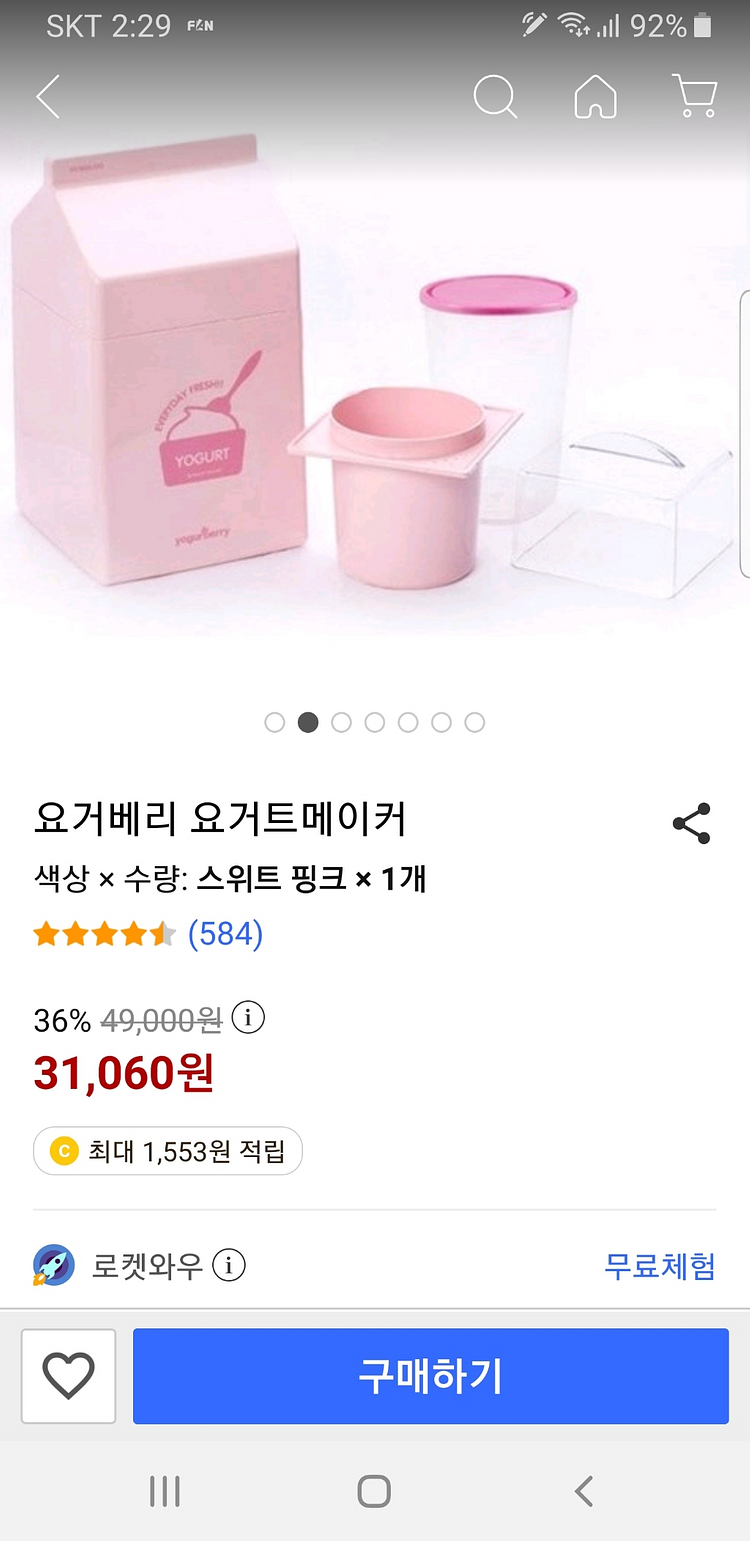Select the last carousel dot to view final image
This screenshot has width=750, height=1541.
(x=475, y=722)
